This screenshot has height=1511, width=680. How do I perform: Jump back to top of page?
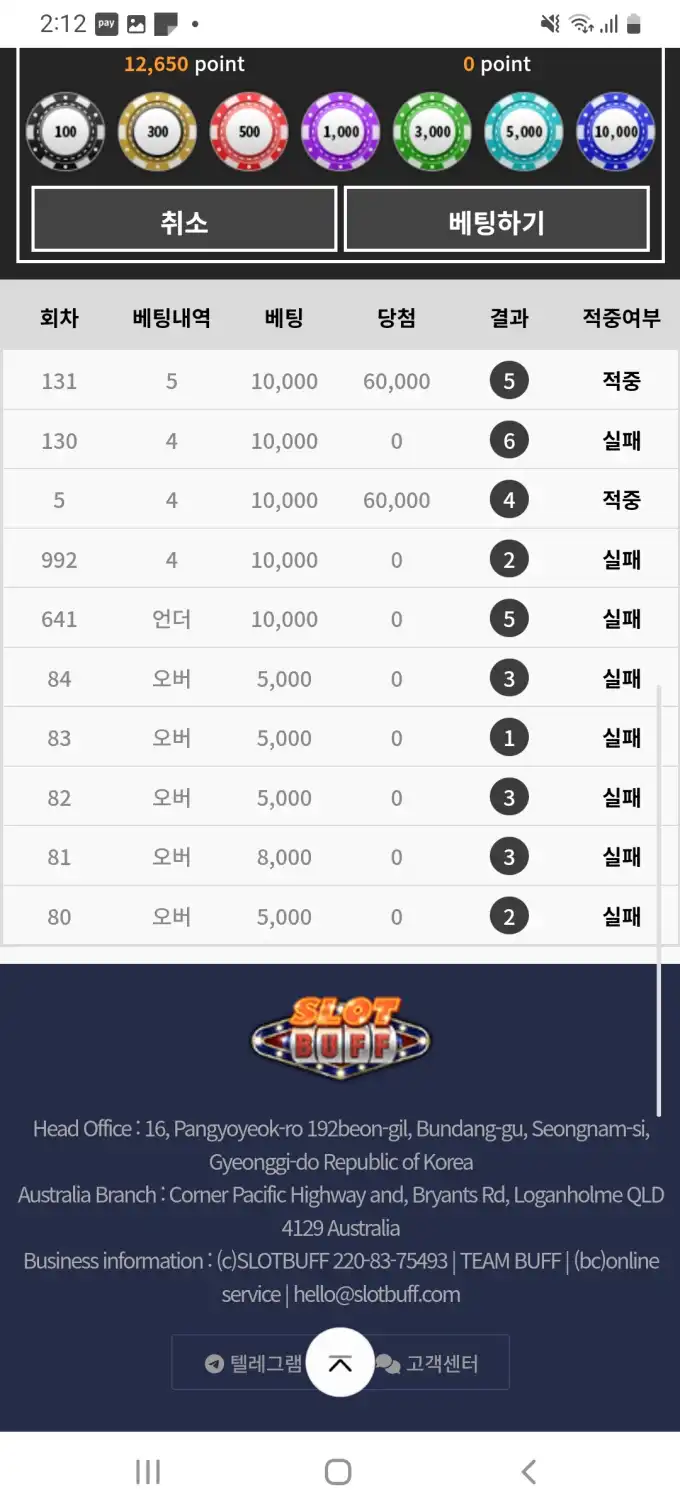[340, 1363]
